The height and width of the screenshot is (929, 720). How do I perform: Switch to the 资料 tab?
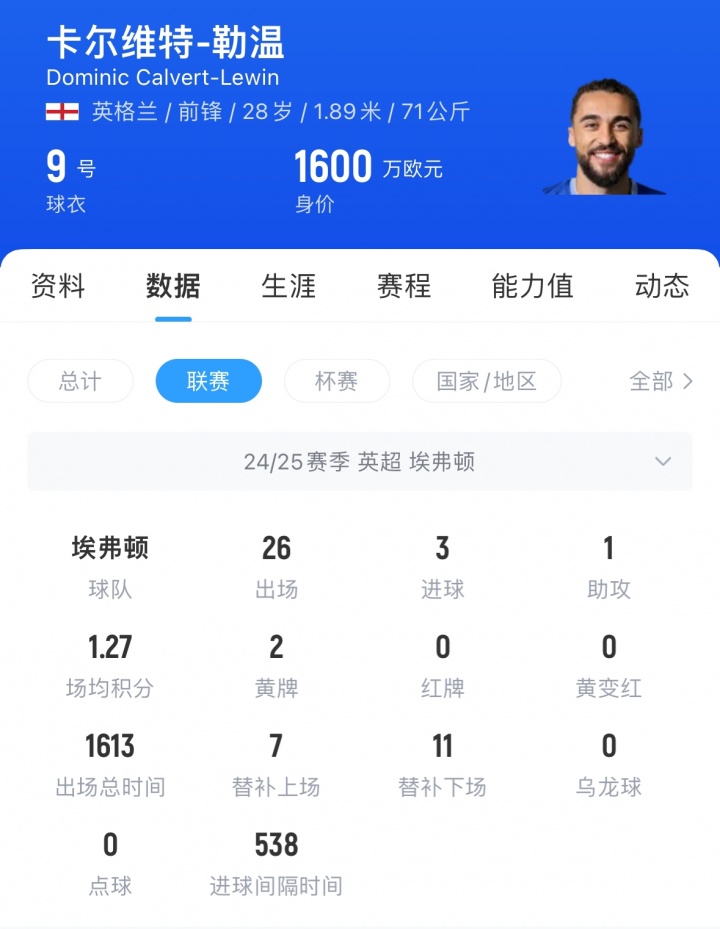pos(58,287)
